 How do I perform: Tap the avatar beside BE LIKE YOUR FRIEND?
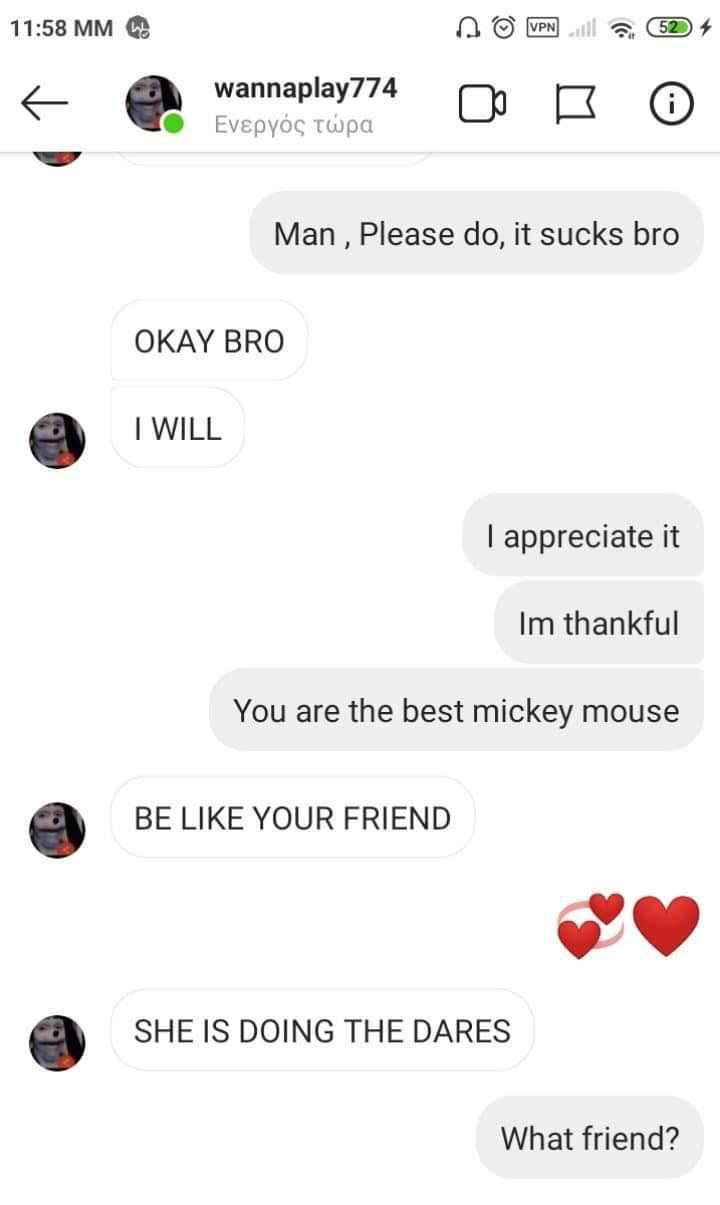point(57,829)
